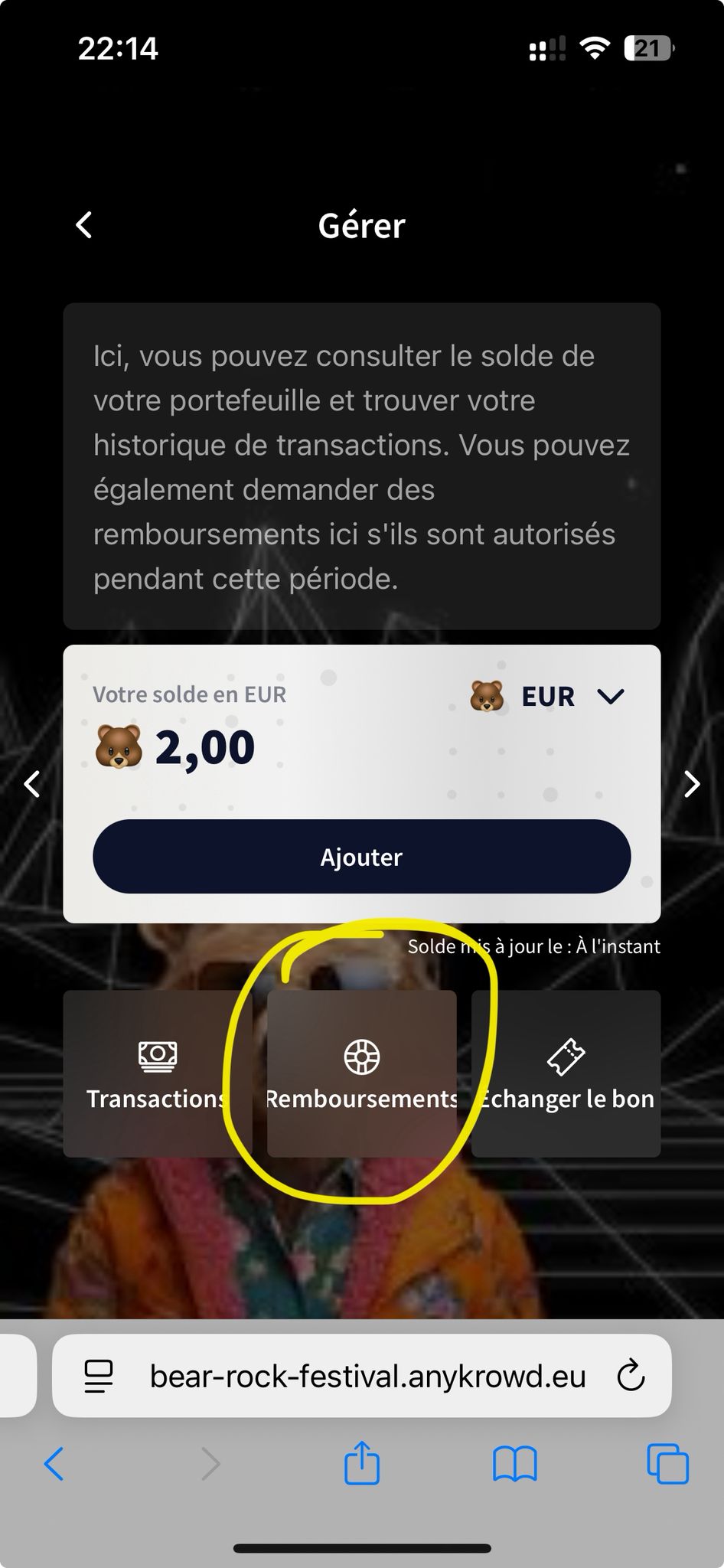The width and height of the screenshot is (724, 1568).
Task: View open Safari tabs
Action: pyautogui.click(x=667, y=1465)
